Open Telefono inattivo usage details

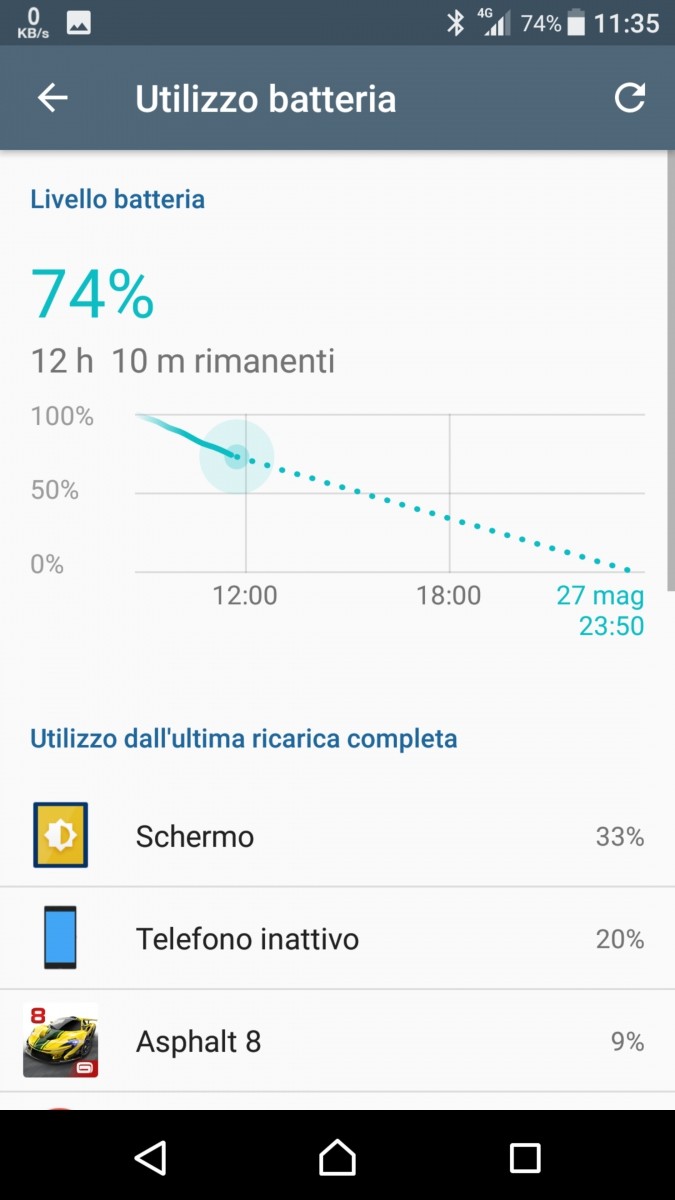337,939
